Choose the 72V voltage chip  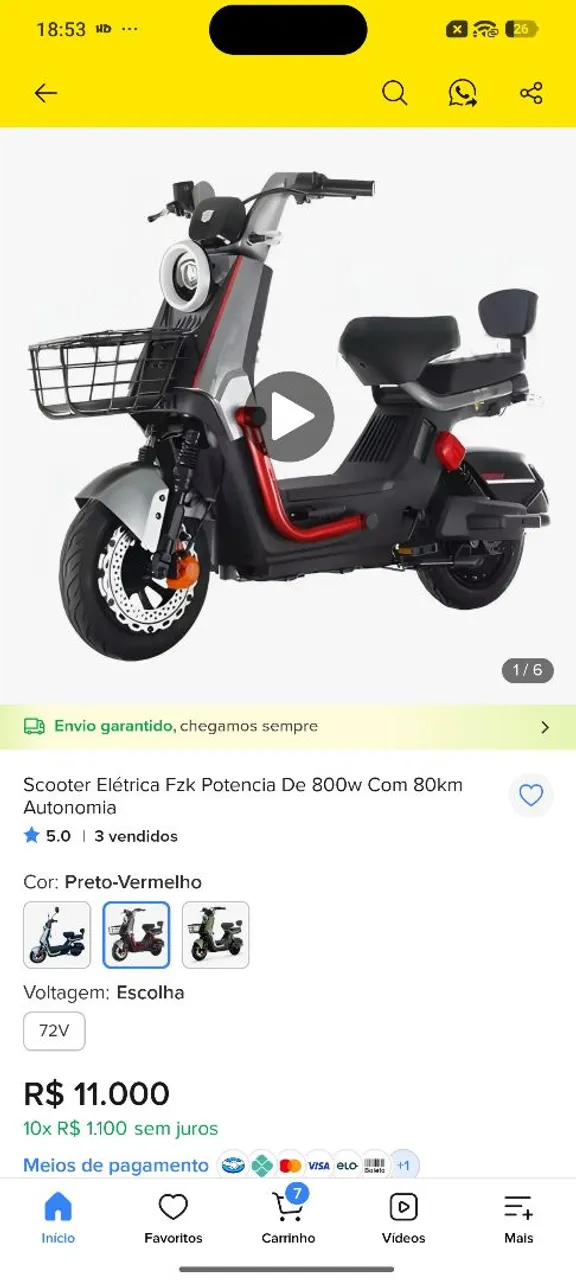tap(54, 1031)
